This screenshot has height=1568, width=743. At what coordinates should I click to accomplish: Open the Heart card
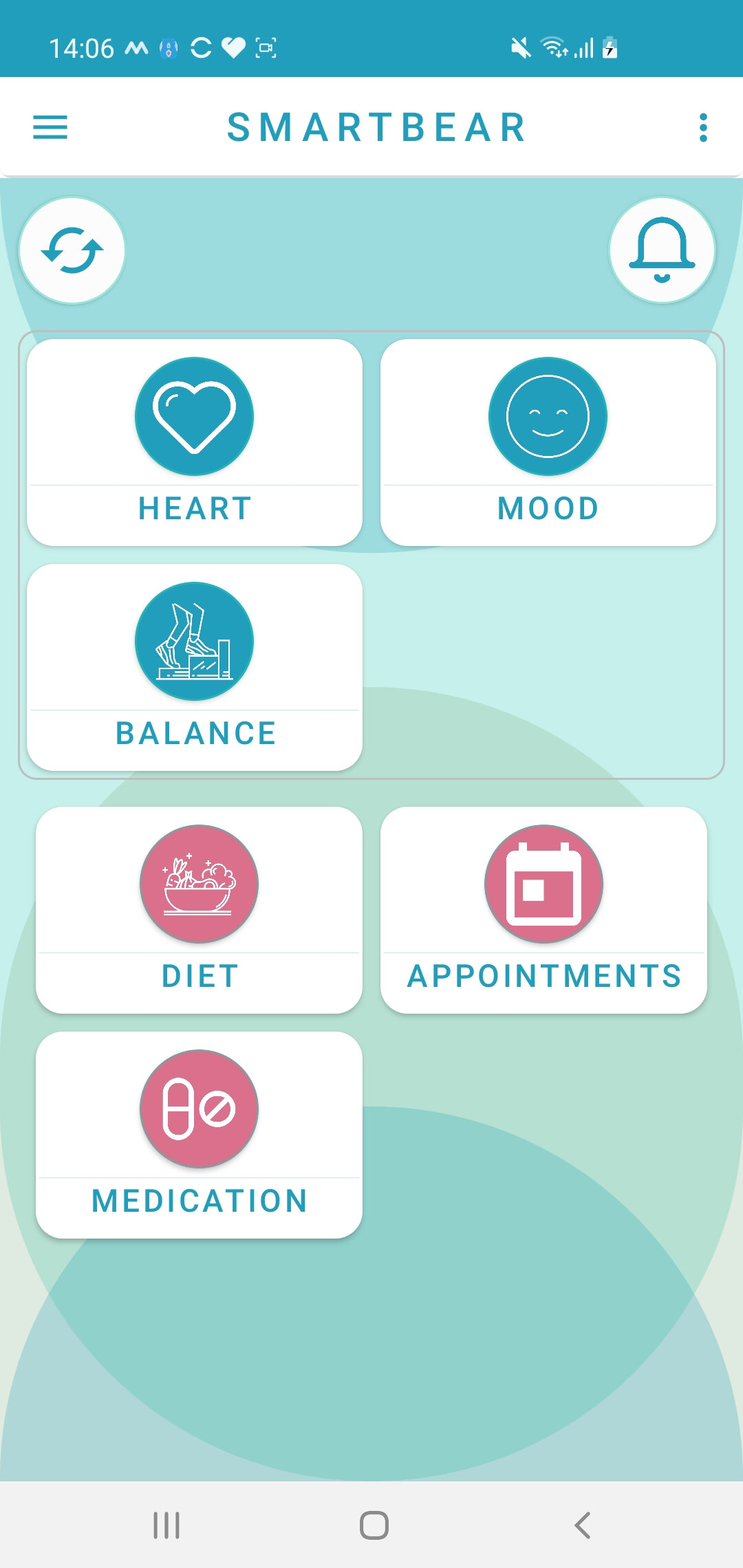pyautogui.click(x=195, y=442)
